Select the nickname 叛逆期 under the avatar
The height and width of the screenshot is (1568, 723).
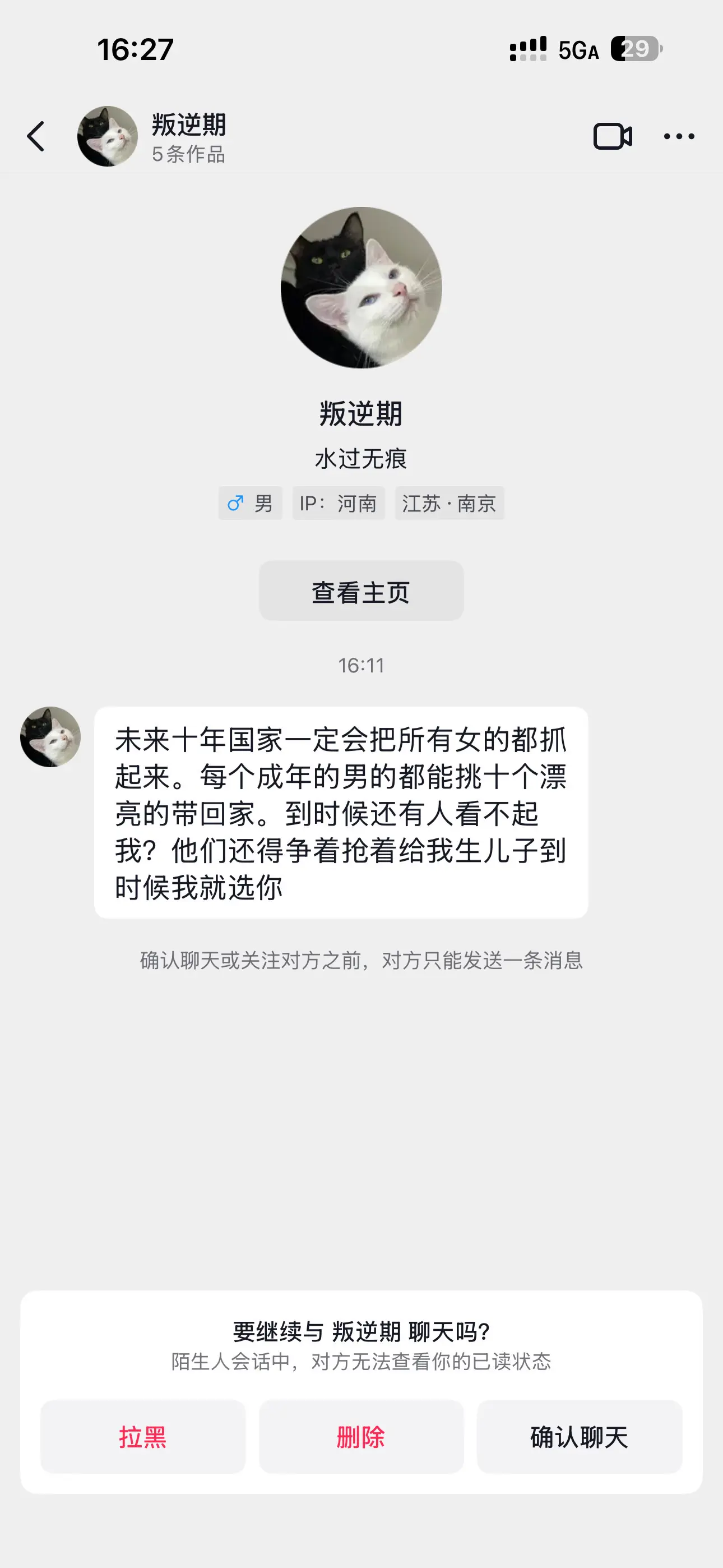[361, 413]
